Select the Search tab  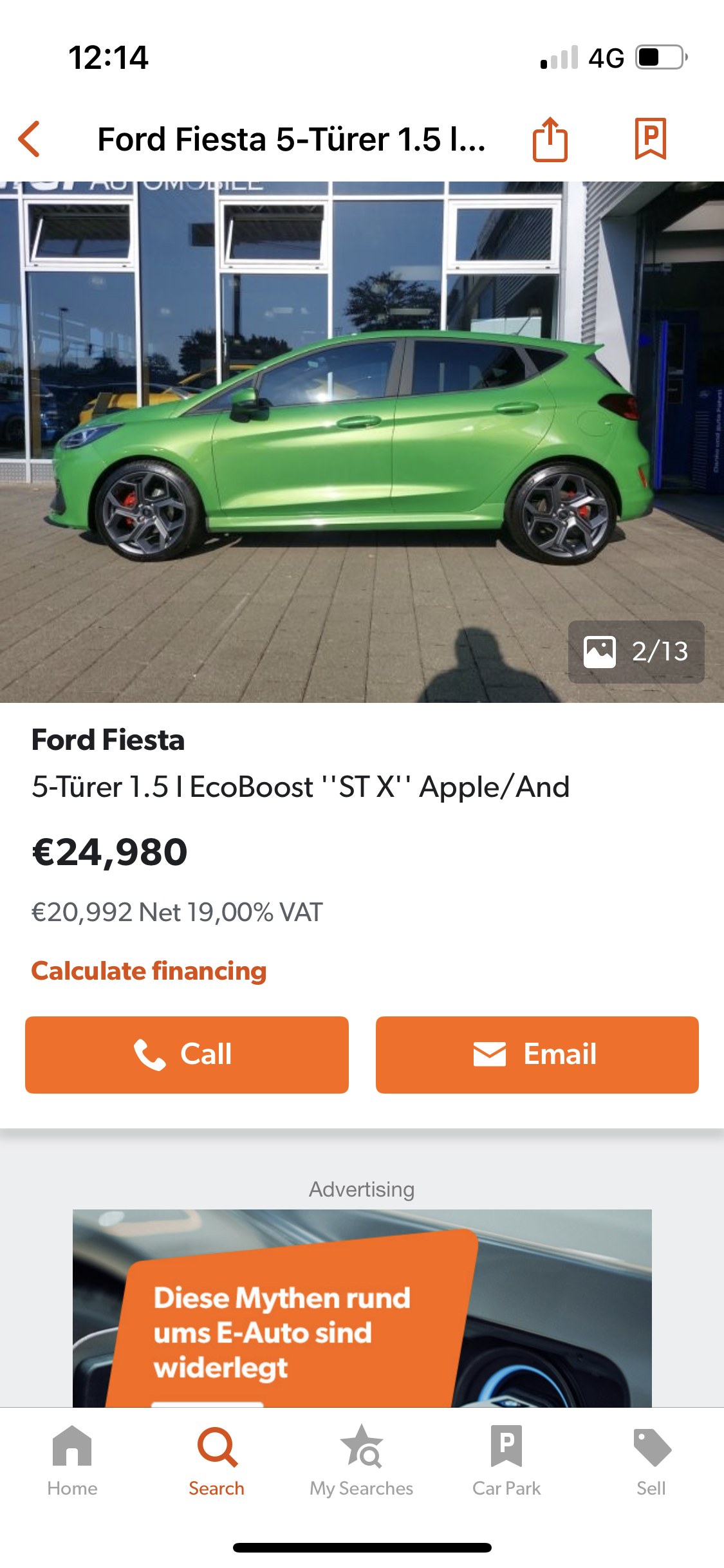(x=216, y=1461)
